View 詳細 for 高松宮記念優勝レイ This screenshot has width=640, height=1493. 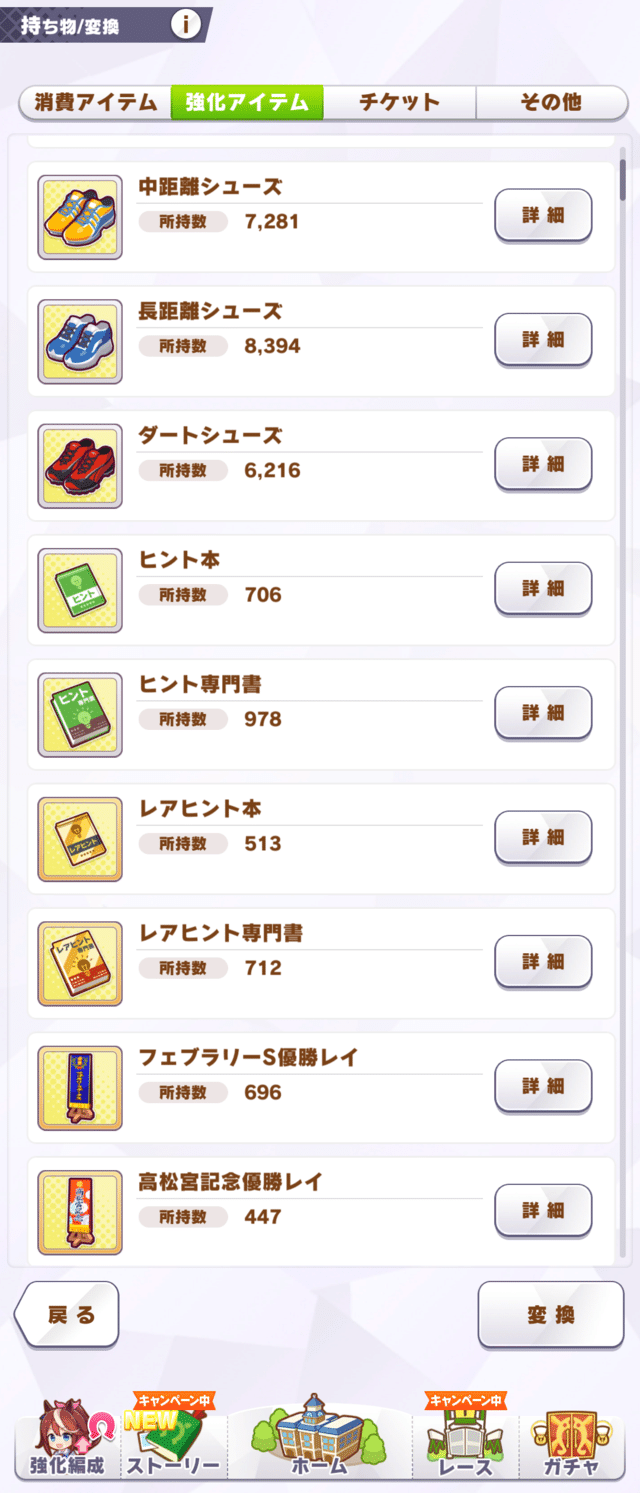[x=543, y=1210]
